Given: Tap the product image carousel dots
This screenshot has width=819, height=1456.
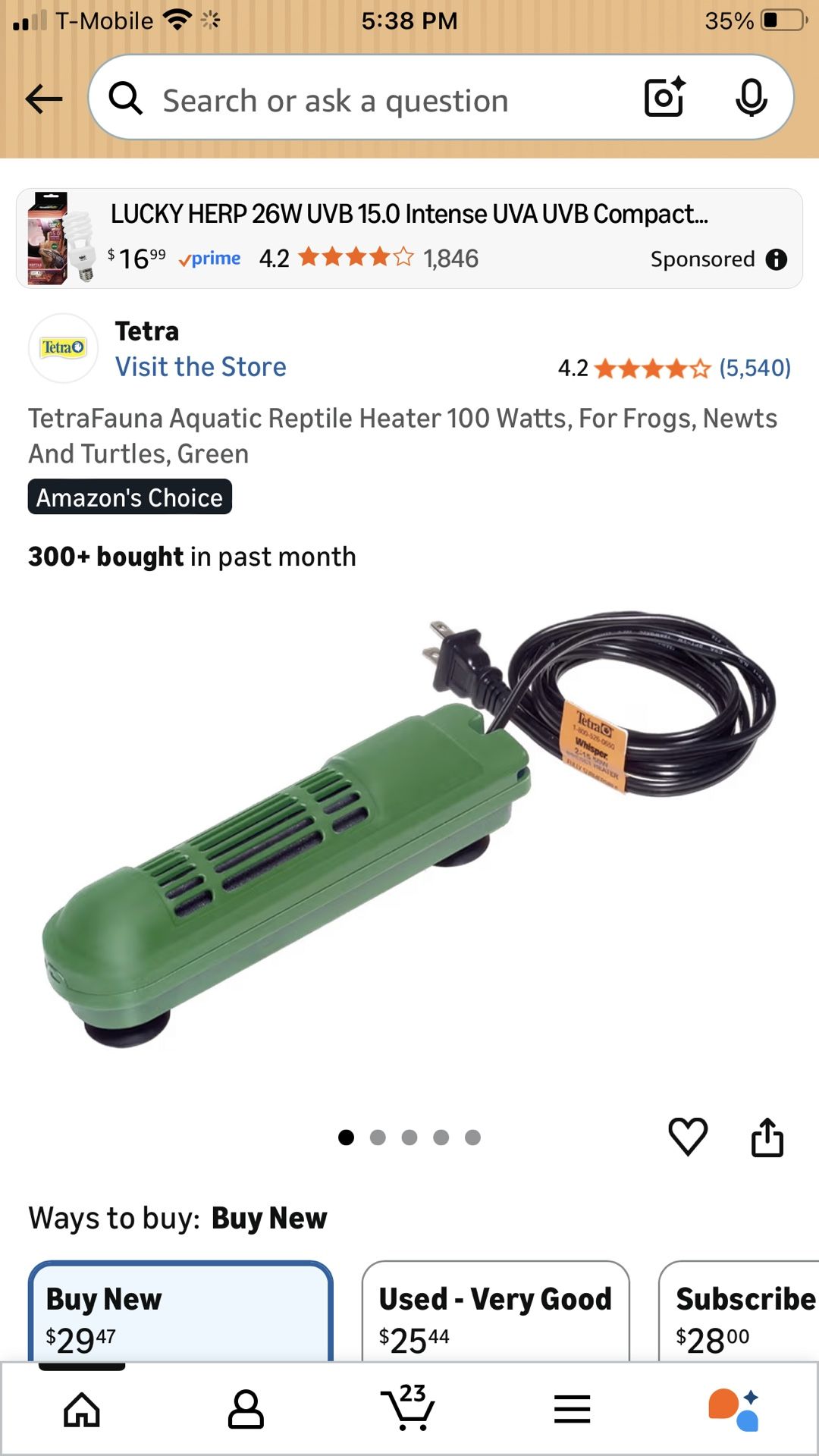Looking at the screenshot, I should [409, 1137].
